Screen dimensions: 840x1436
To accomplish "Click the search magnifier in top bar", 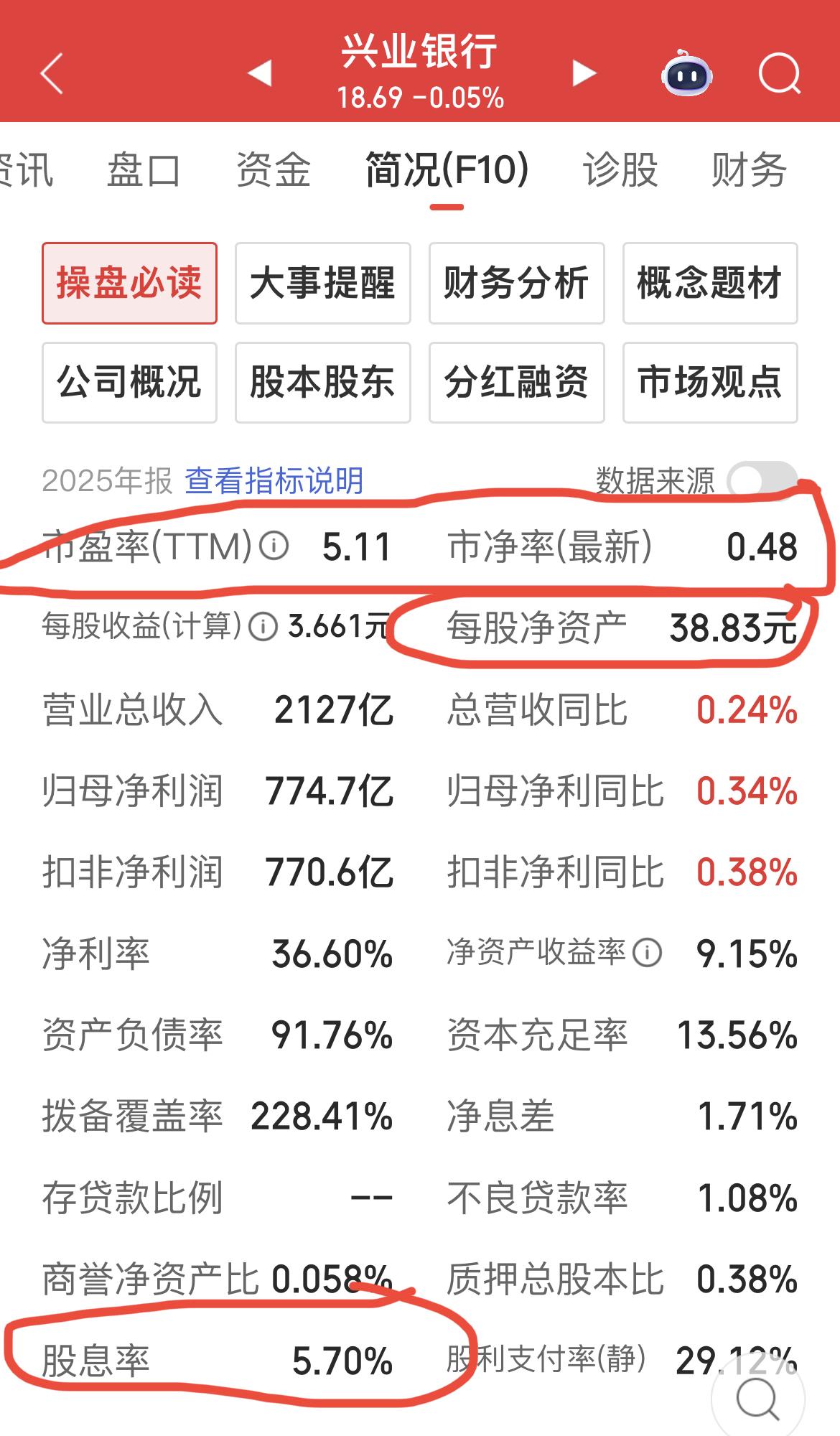I will (x=779, y=72).
